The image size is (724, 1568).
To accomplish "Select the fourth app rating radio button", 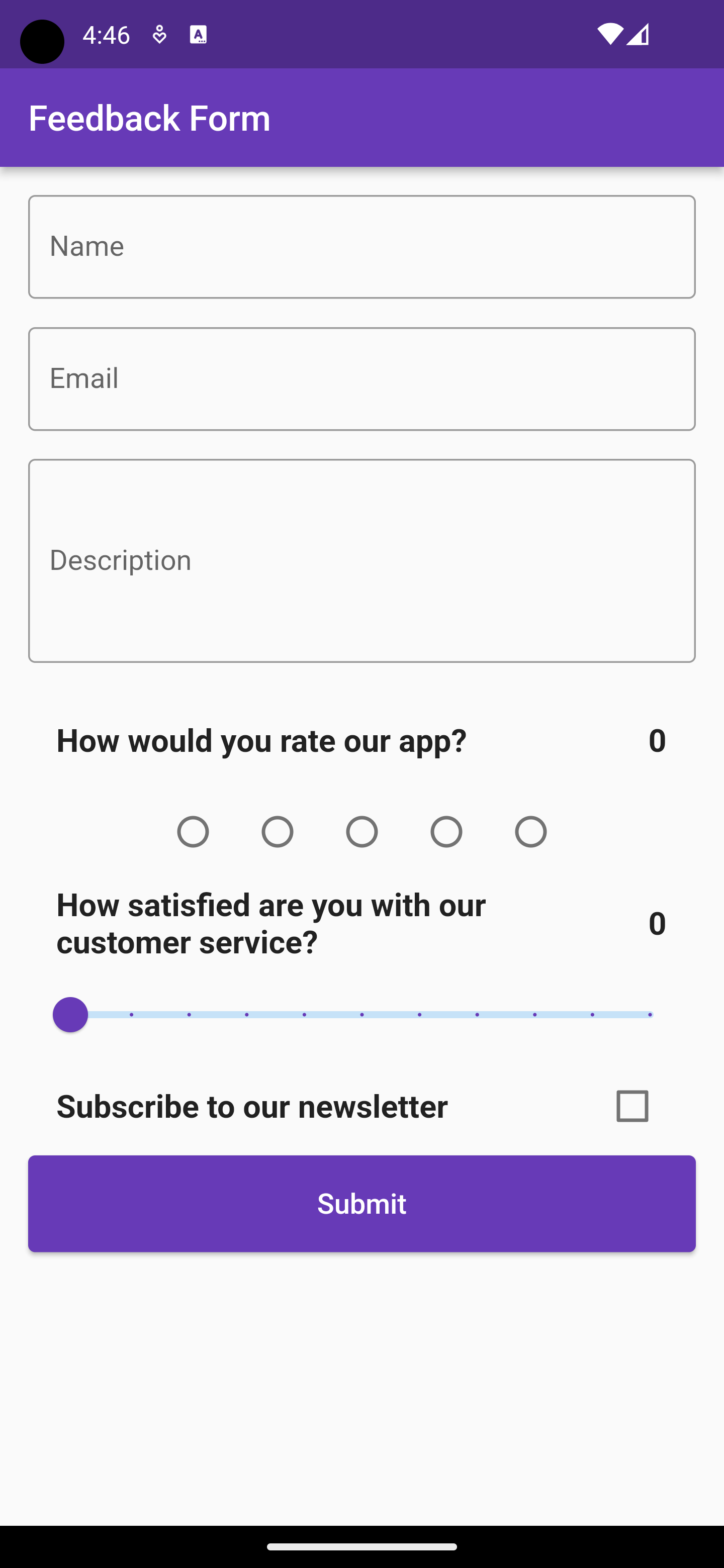I will pos(446,831).
